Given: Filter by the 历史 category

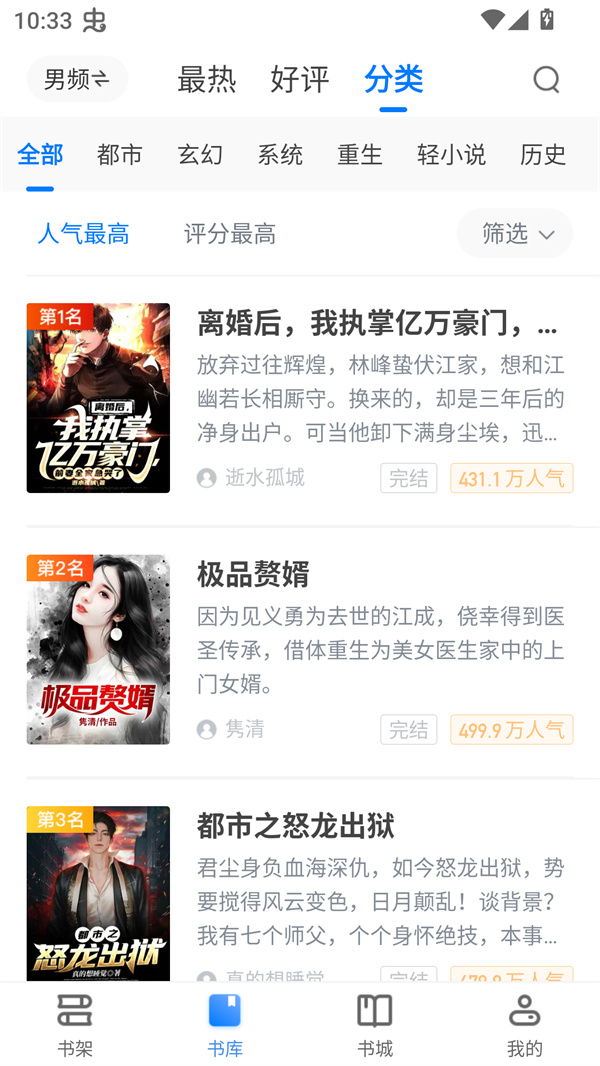Looking at the screenshot, I should (543, 154).
